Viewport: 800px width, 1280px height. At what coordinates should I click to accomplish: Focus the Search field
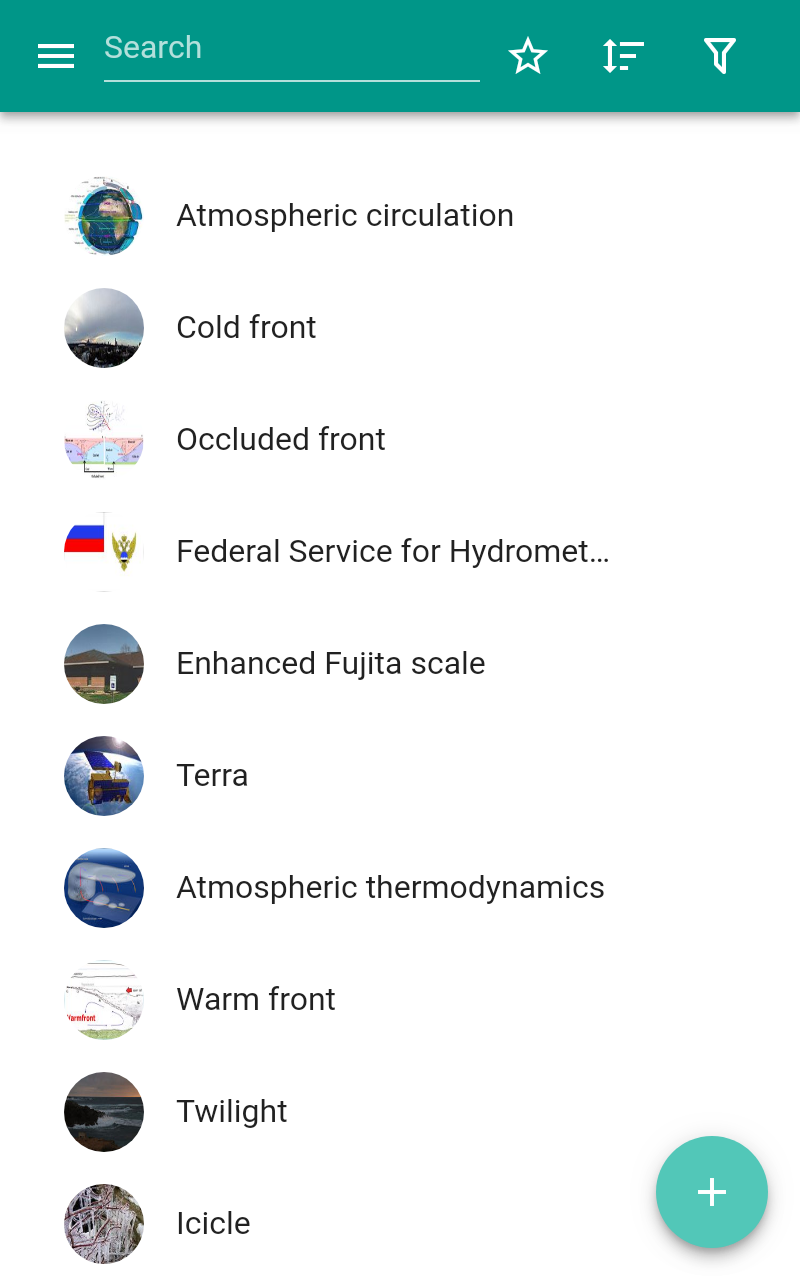coord(290,49)
